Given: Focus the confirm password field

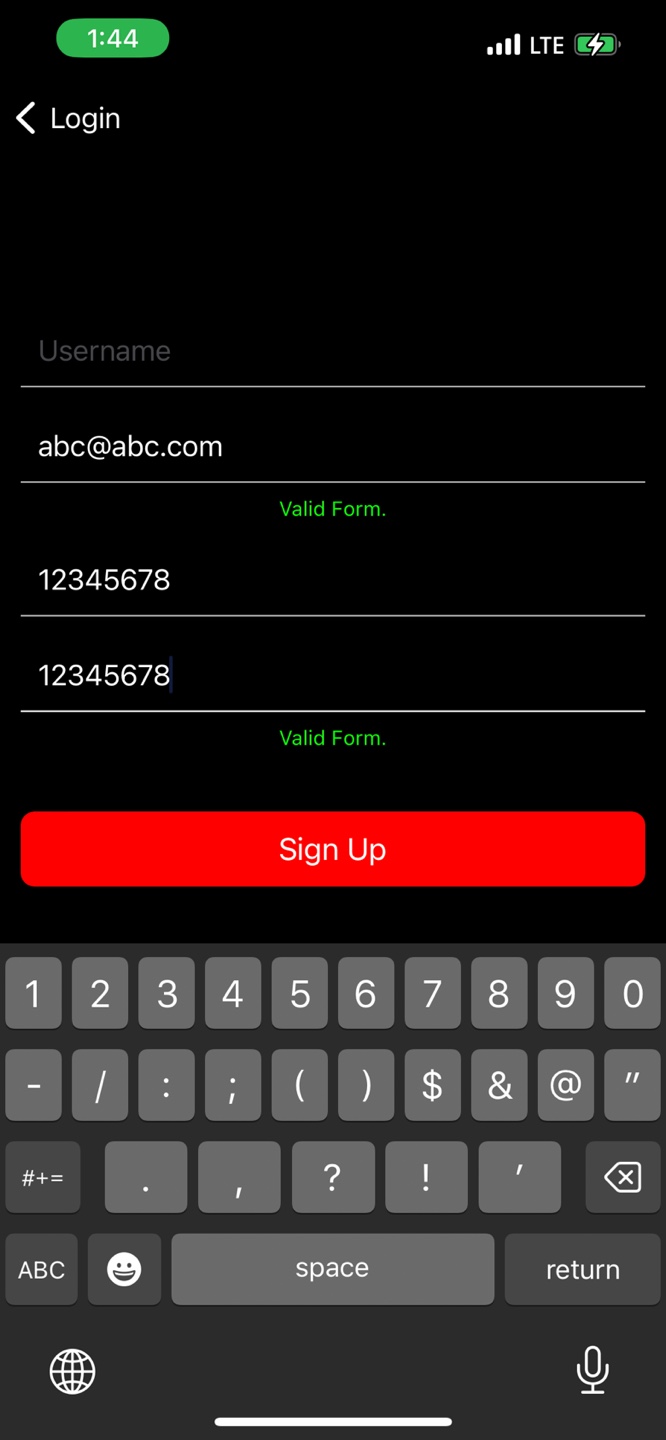Looking at the screenshot, I should tap(332, 675).
